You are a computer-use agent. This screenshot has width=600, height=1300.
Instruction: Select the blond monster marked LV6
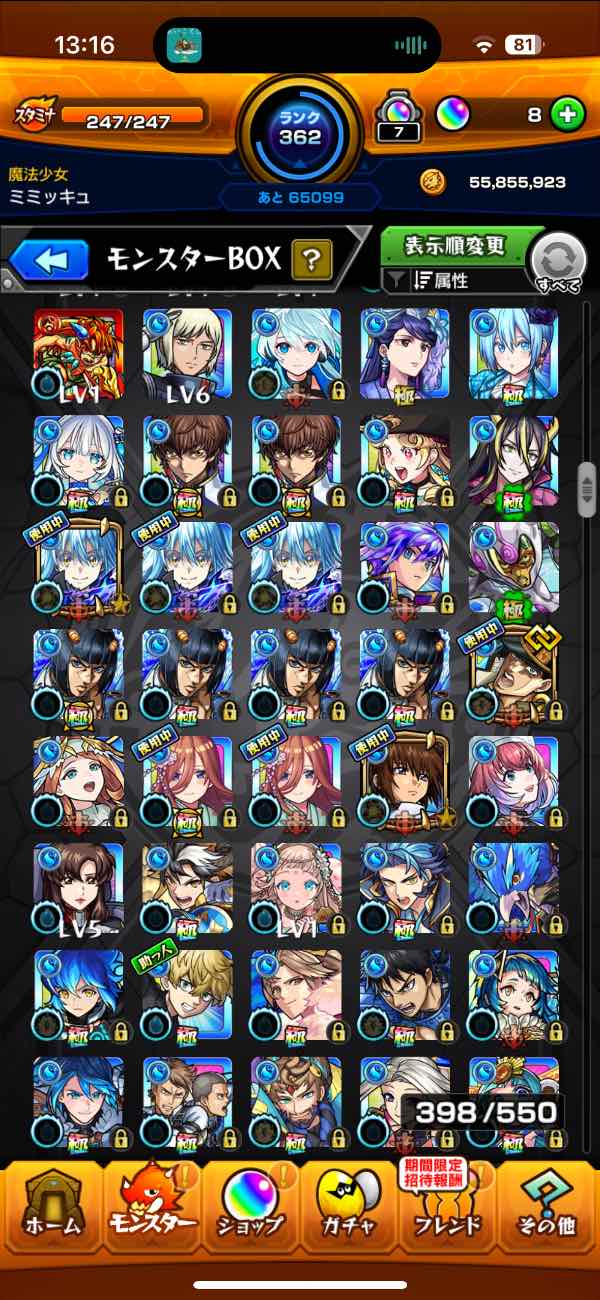187,353
